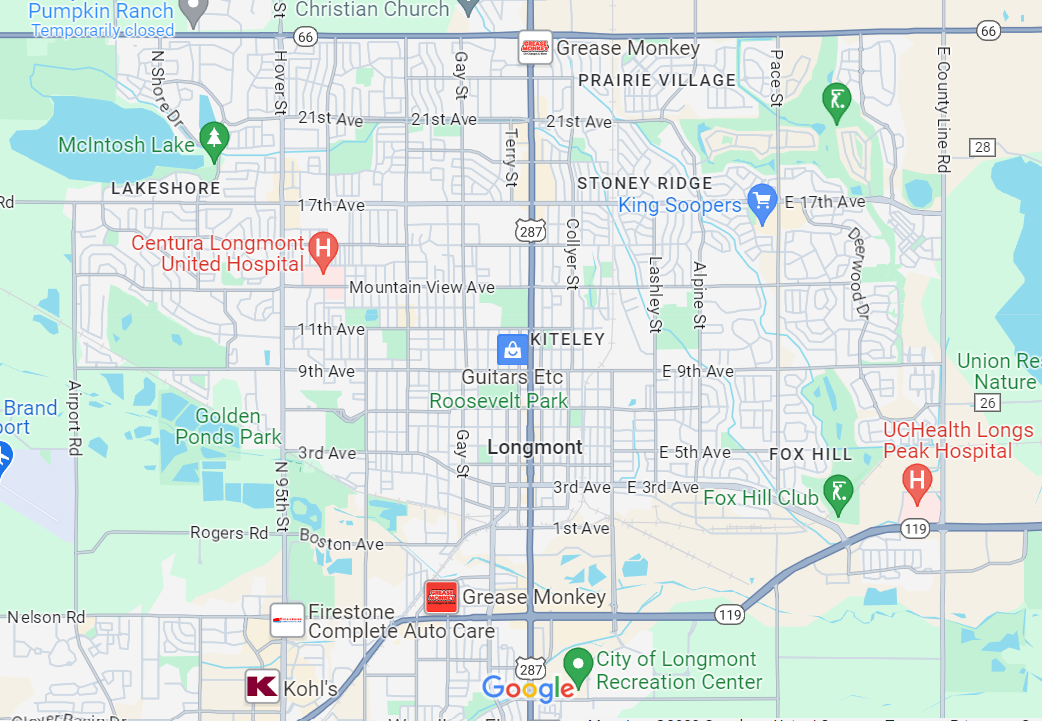Screen dimensions: 1042x721
Task: Open the Guitars Etc shop marker
Action: 512,349
